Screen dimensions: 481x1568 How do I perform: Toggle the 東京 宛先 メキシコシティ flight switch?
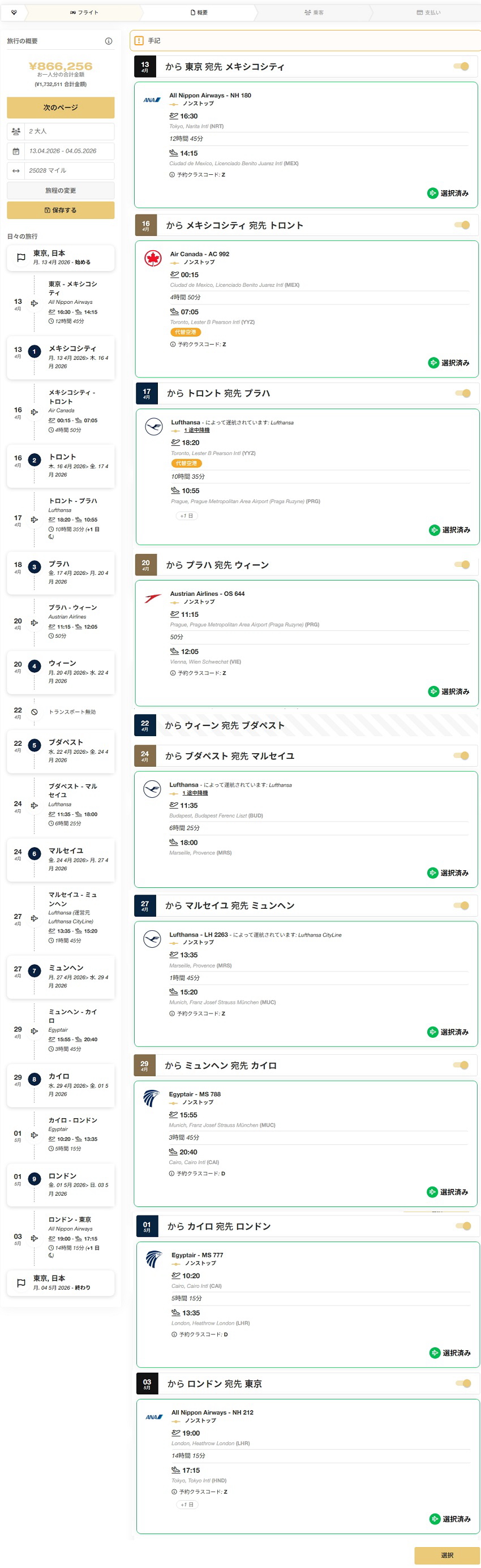click(462, 66)
